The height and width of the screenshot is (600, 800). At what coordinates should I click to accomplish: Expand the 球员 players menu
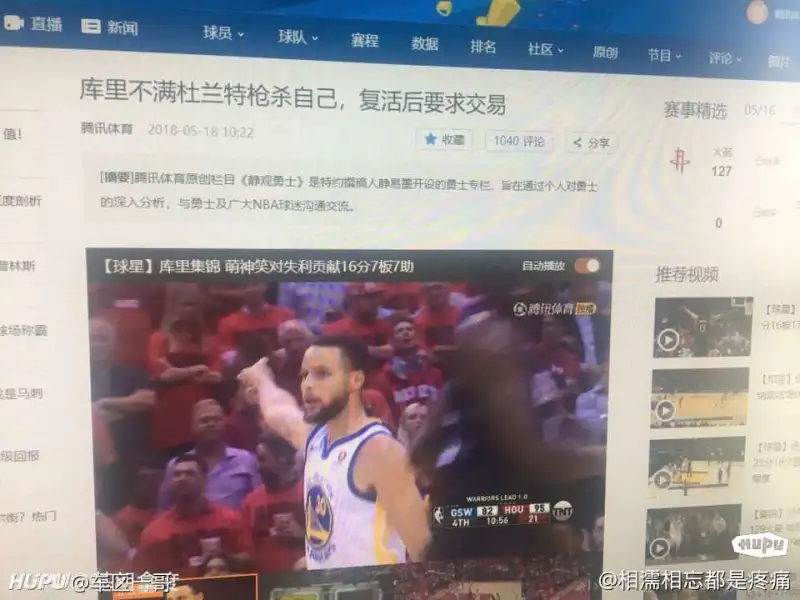218,33
